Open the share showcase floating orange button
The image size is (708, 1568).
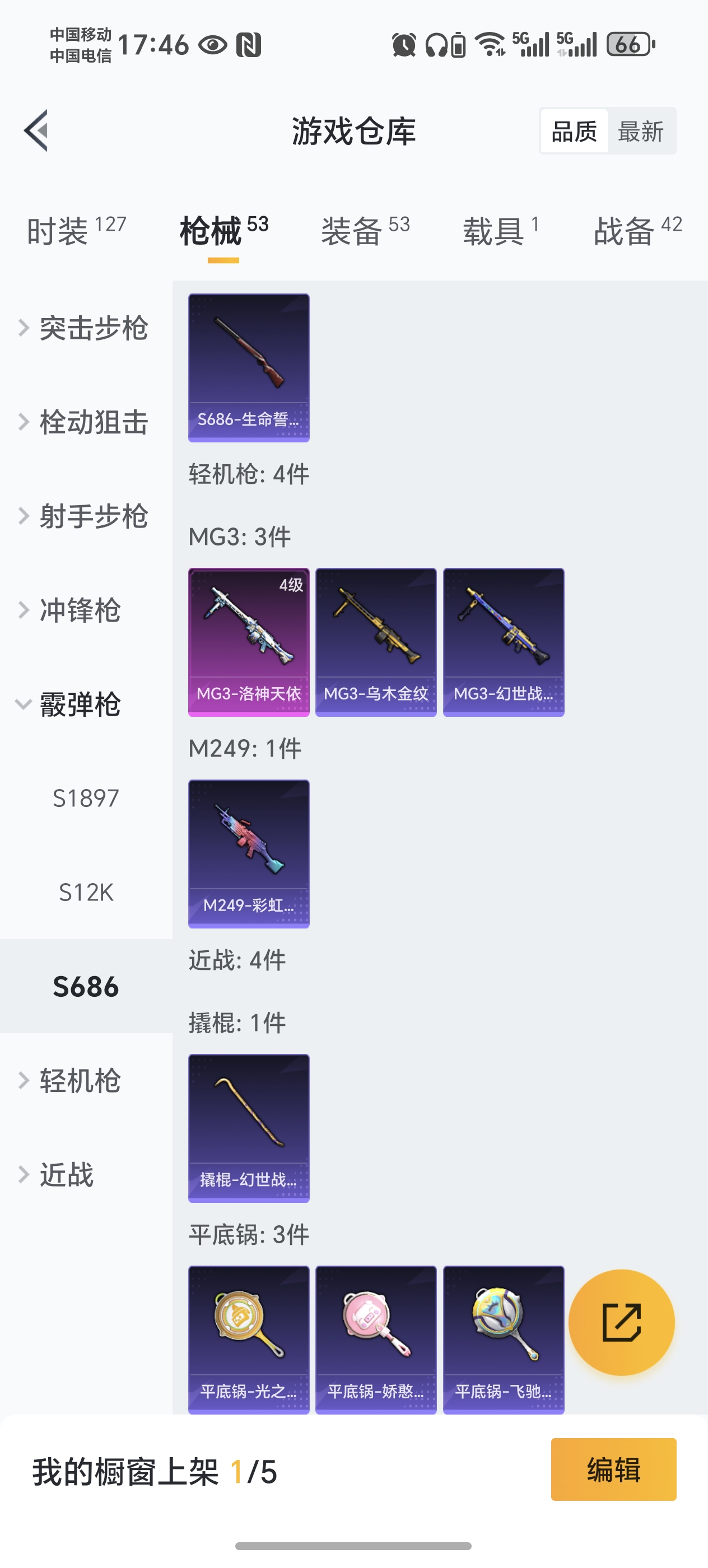coord(622,1322)
